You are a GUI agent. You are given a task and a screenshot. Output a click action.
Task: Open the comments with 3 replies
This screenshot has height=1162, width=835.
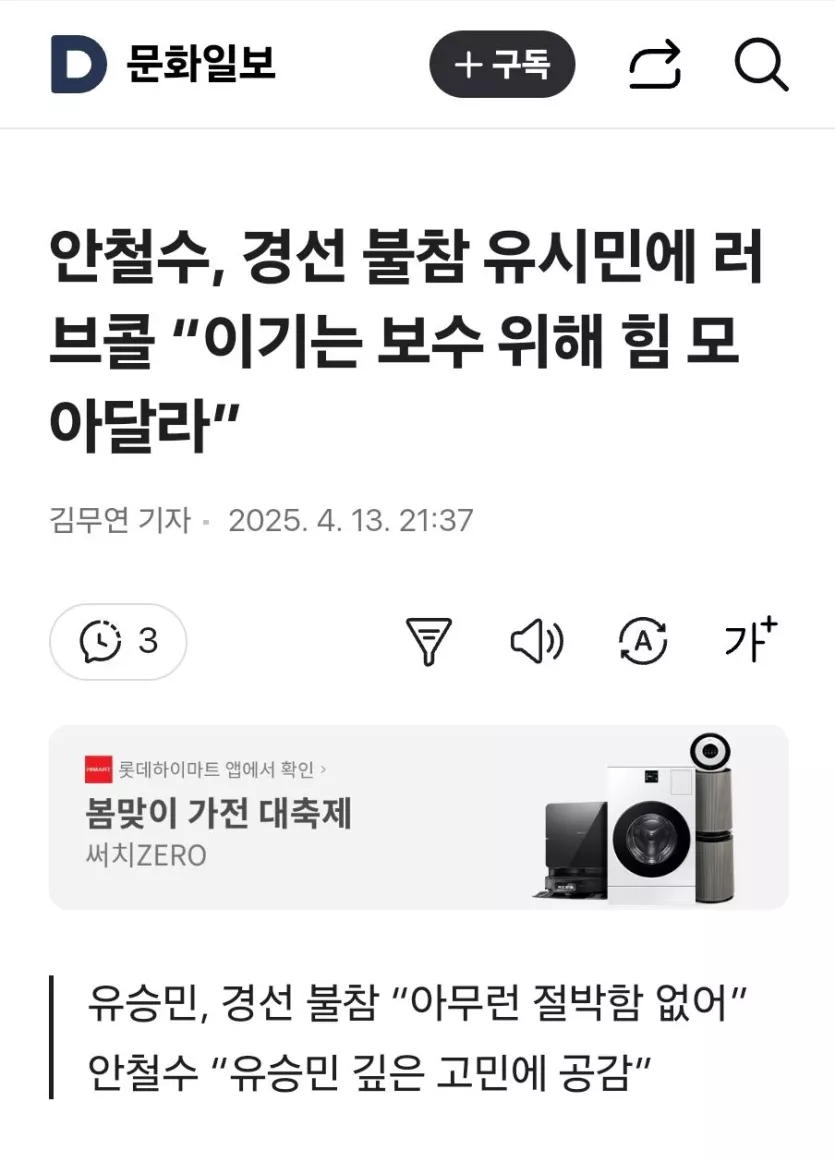(118, 641)
